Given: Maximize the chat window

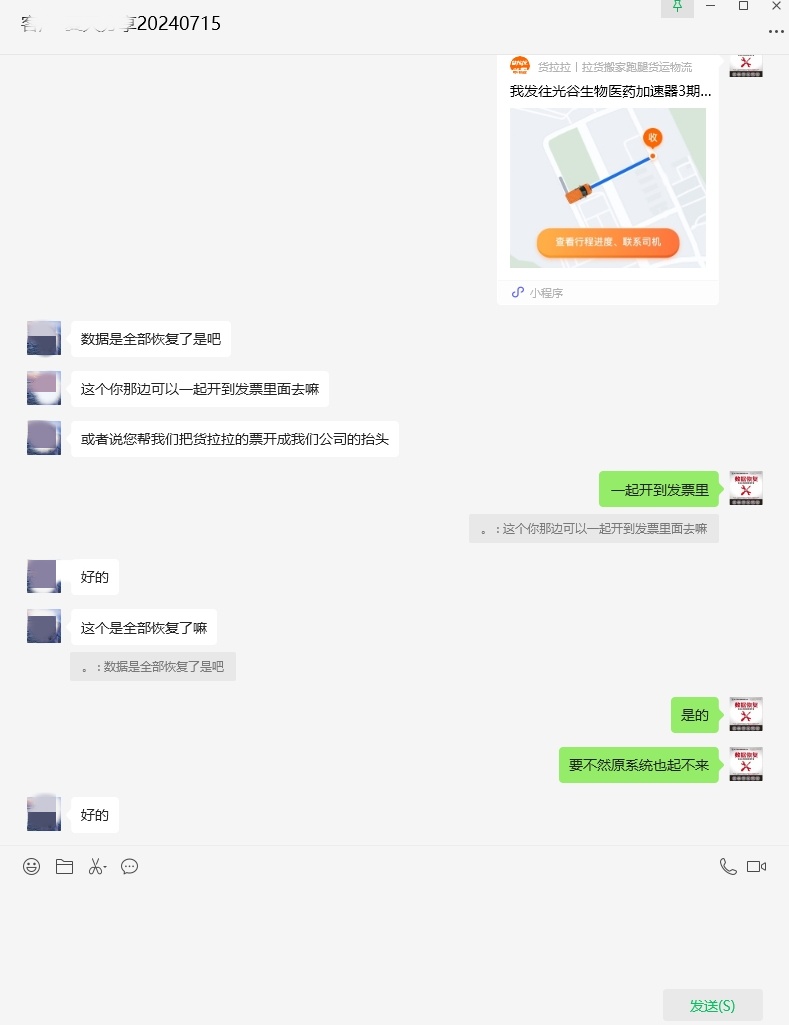Looking at the screenshot, I should coord(743,6).
